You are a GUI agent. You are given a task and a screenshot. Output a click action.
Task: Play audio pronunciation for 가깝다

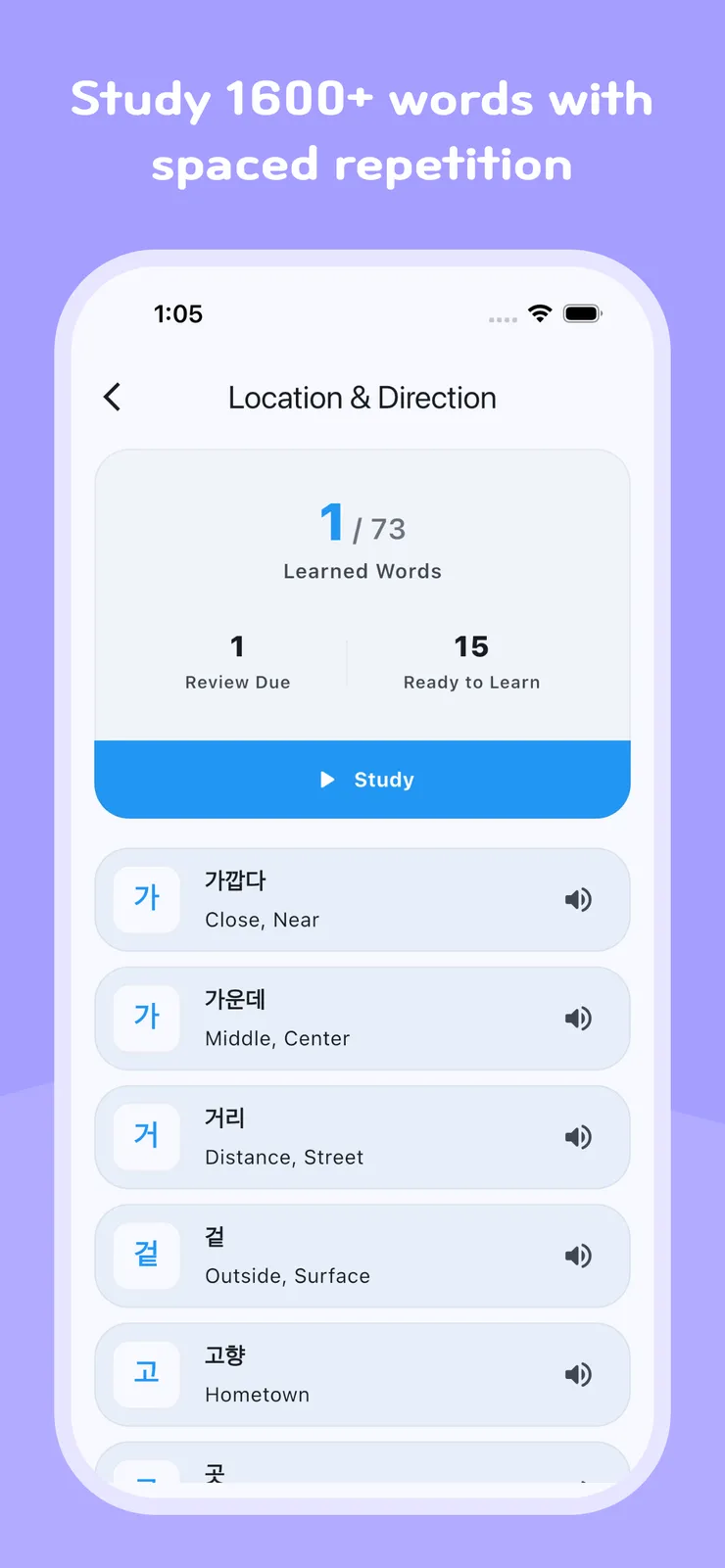[x=579, y=899]
